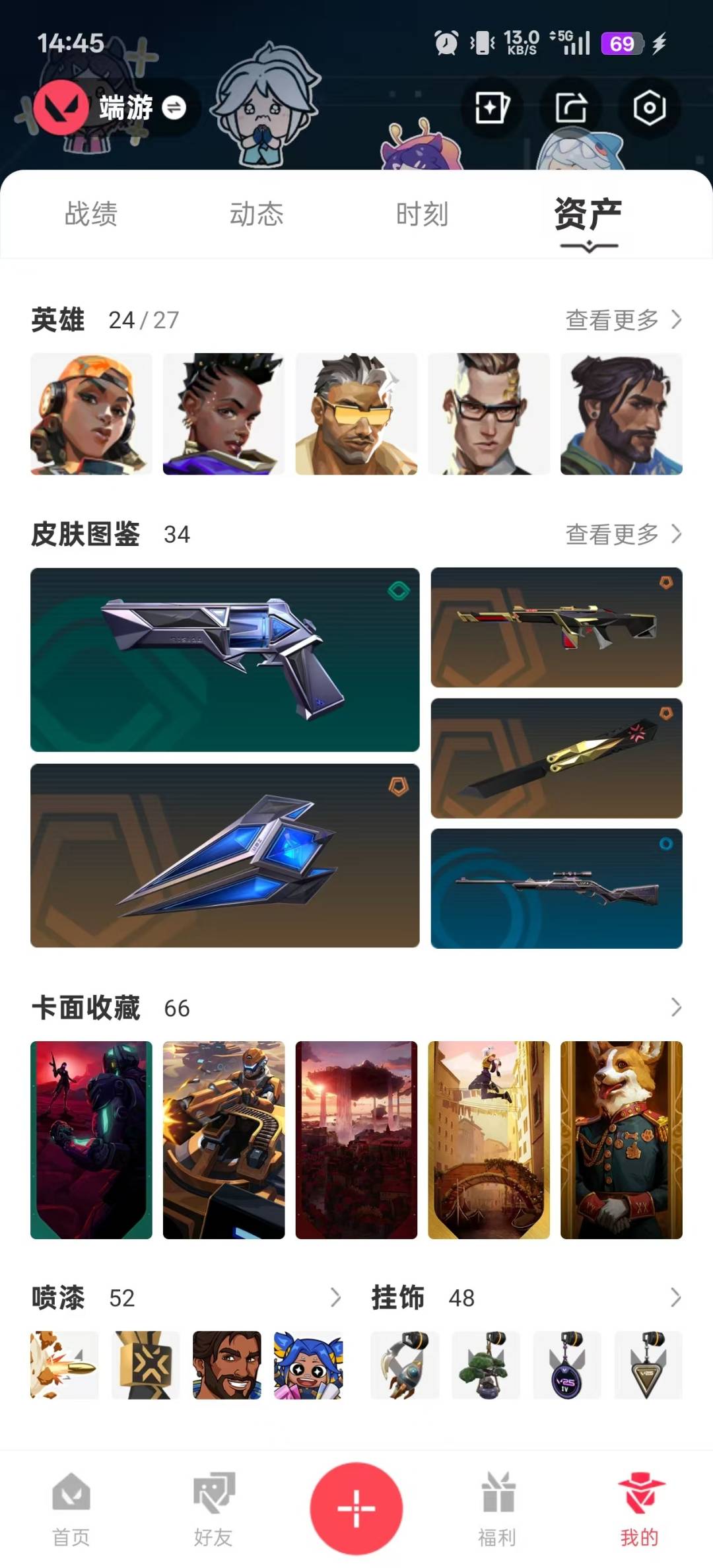Expand the 喷漆 sprays section

click(x=335, y=1297)
